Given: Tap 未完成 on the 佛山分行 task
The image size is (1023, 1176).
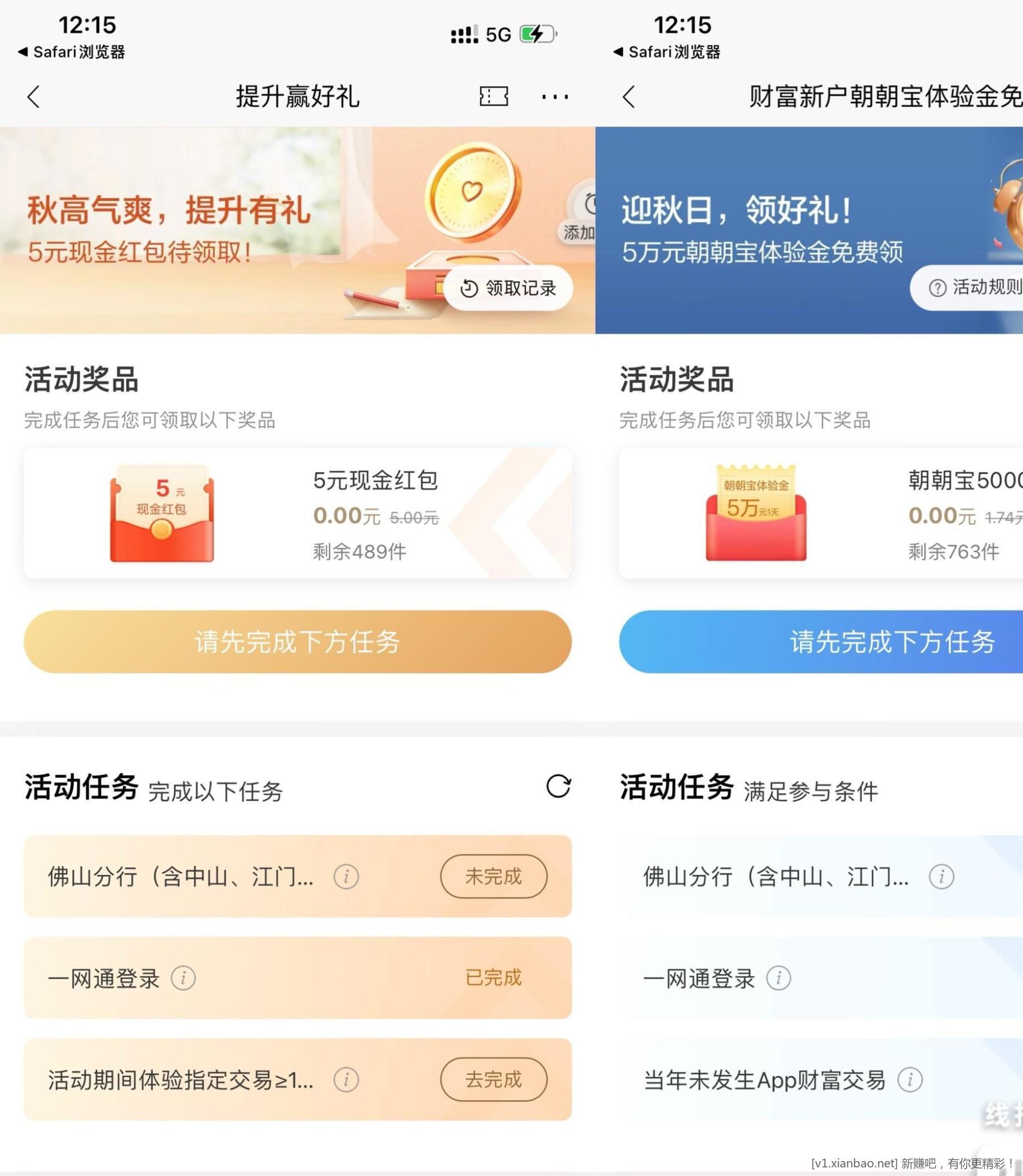Looking at the screenshot, I should (493, 876).
